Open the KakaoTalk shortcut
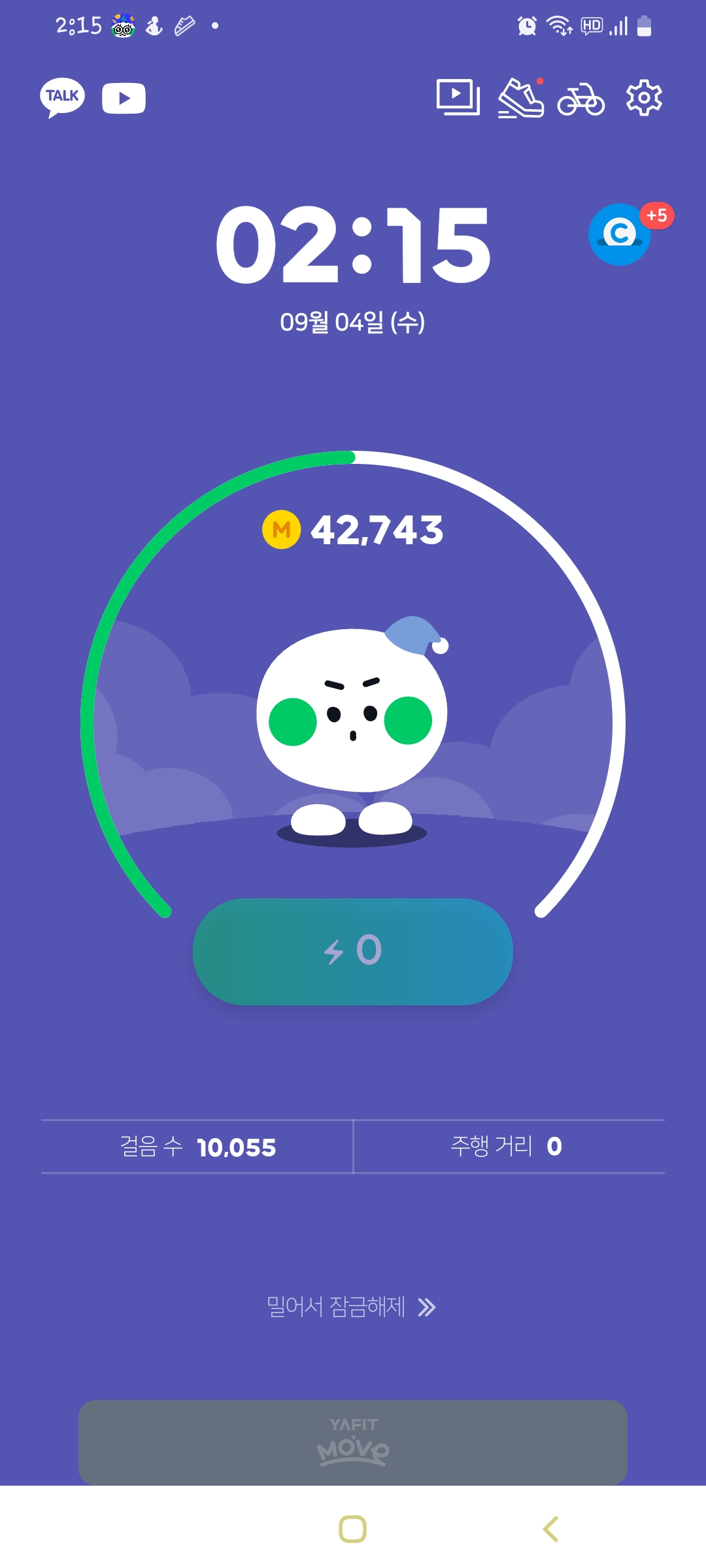 63,98
